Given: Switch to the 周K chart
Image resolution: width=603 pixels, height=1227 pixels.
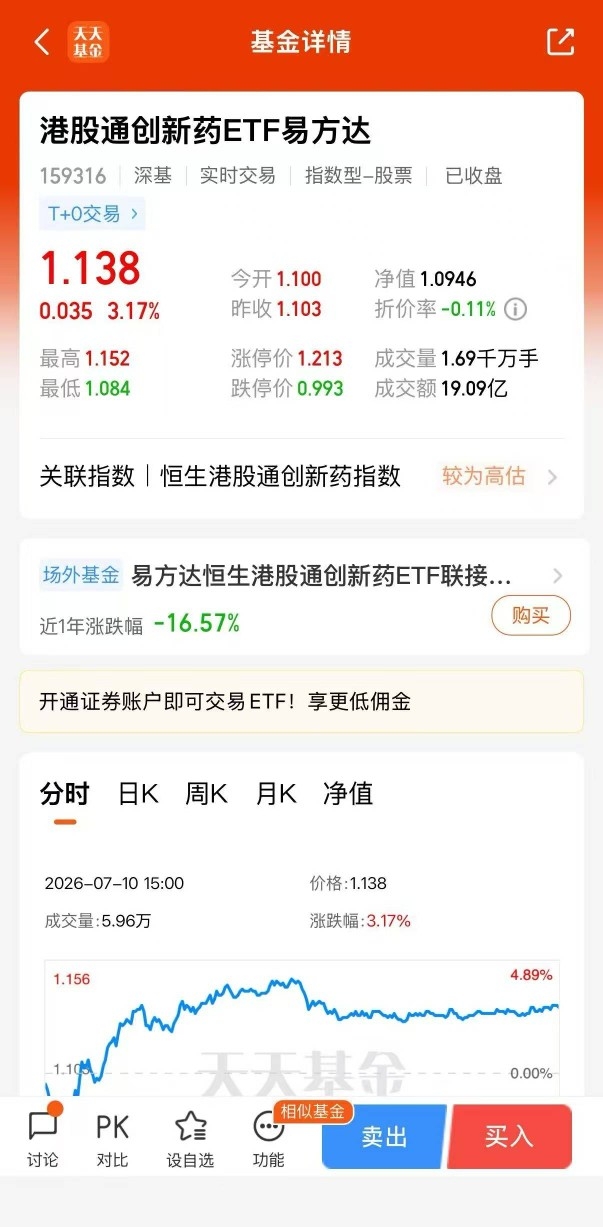Looking at the screenshot, I should click(x=206, y=794).
